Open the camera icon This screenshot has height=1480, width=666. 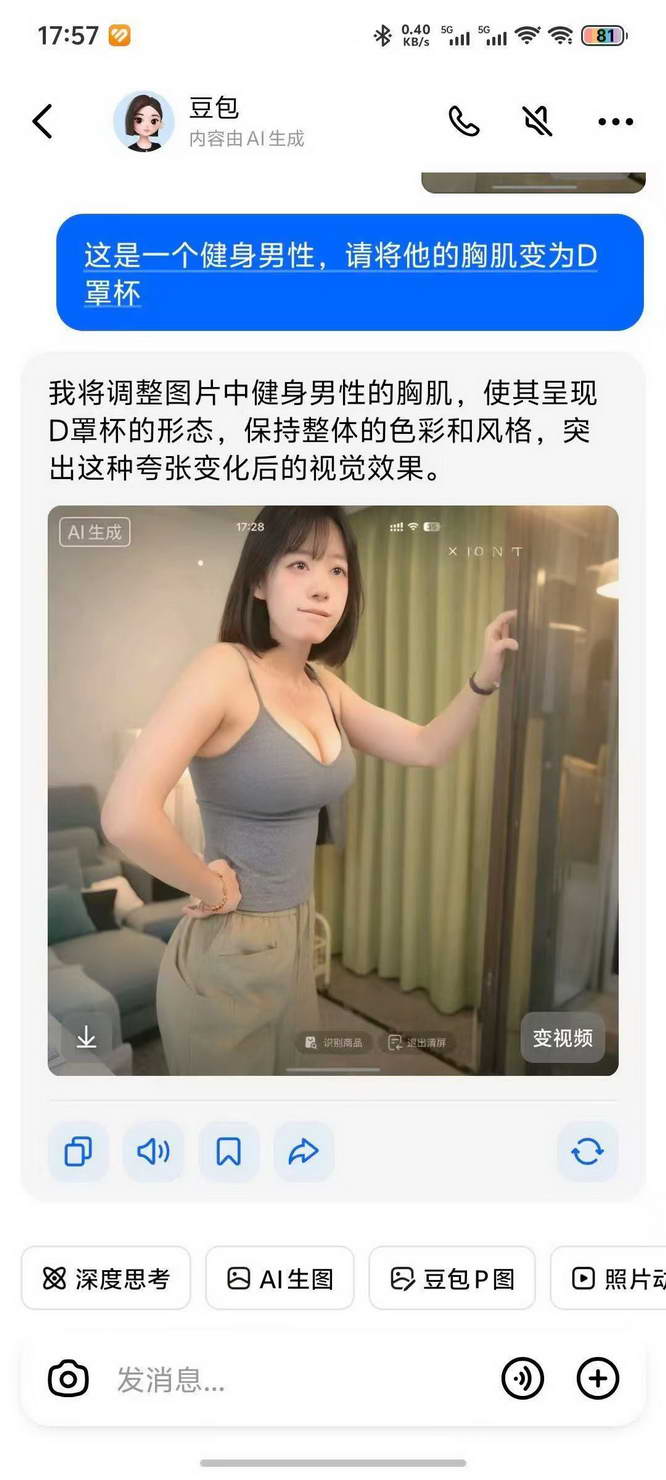pos(68,1380)
